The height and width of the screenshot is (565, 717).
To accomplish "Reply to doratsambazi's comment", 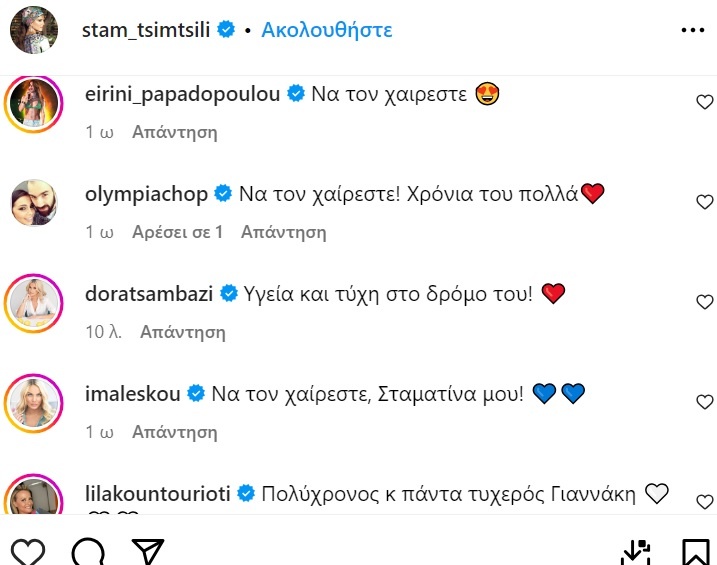I will point(181,332).
